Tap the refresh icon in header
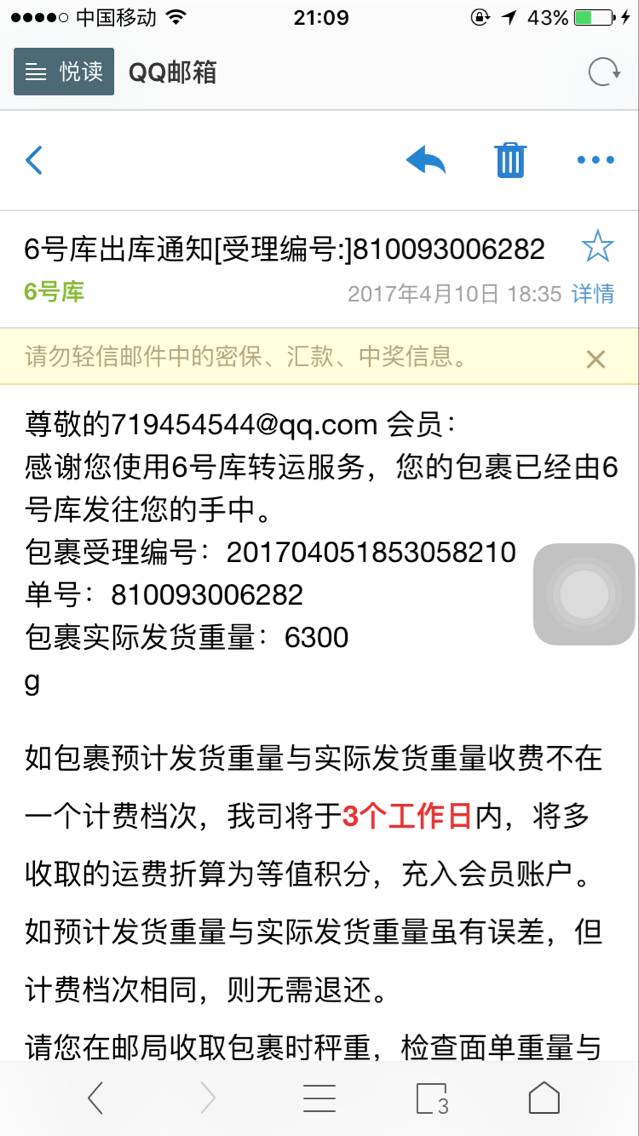 pos(604,72)
